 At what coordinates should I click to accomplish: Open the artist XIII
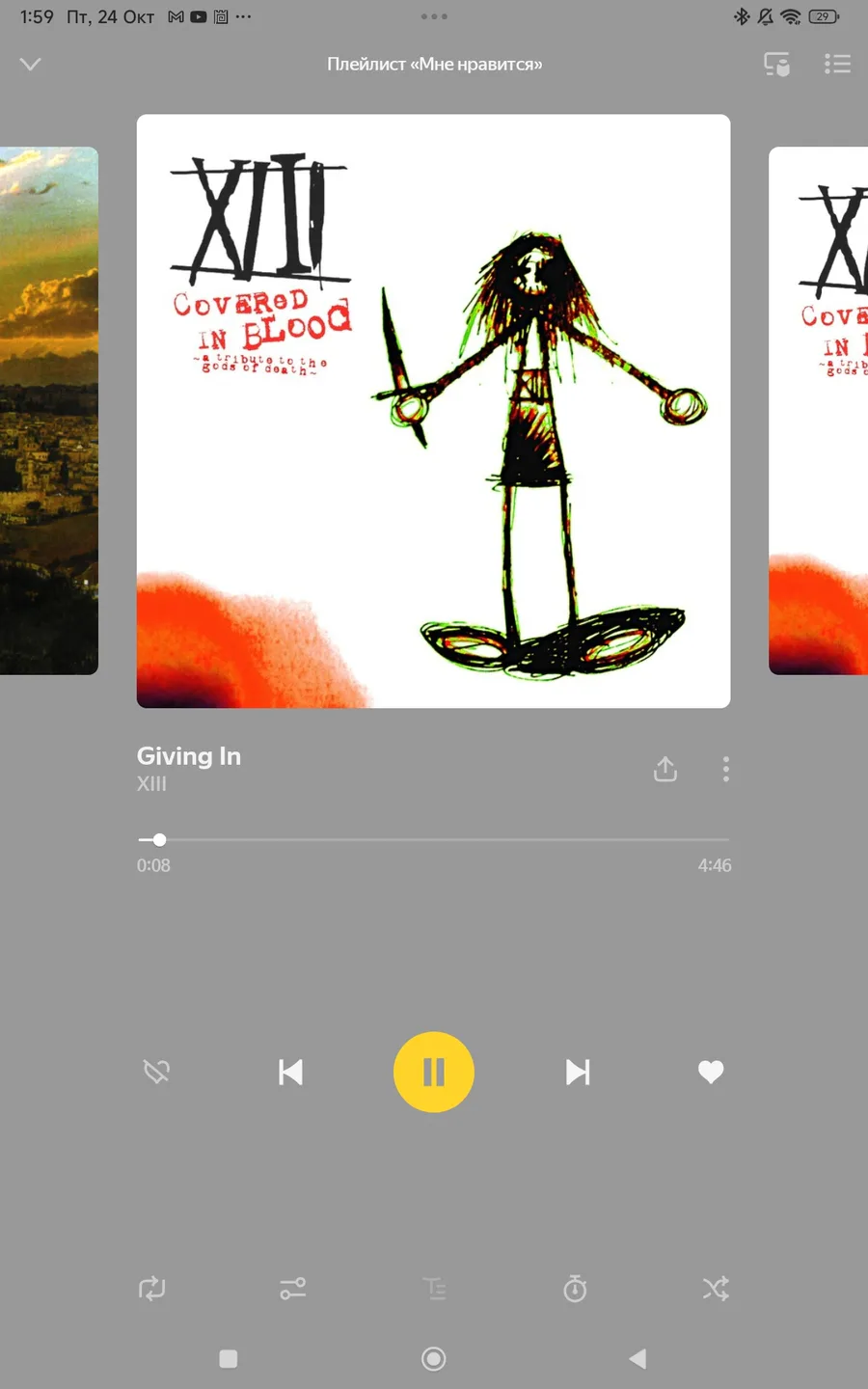coord(151,784)
